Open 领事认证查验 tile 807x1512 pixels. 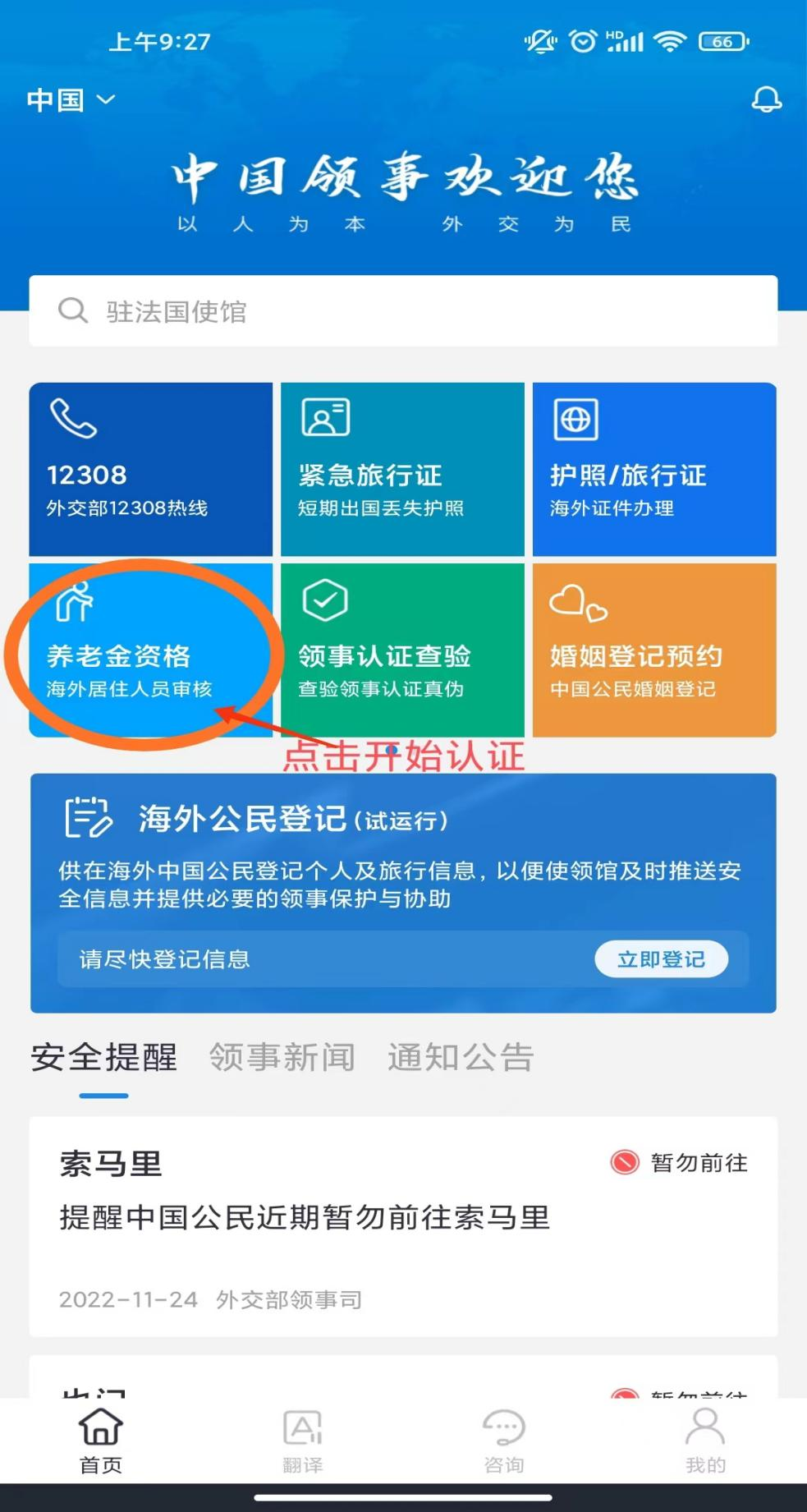(x=402, y=650)
